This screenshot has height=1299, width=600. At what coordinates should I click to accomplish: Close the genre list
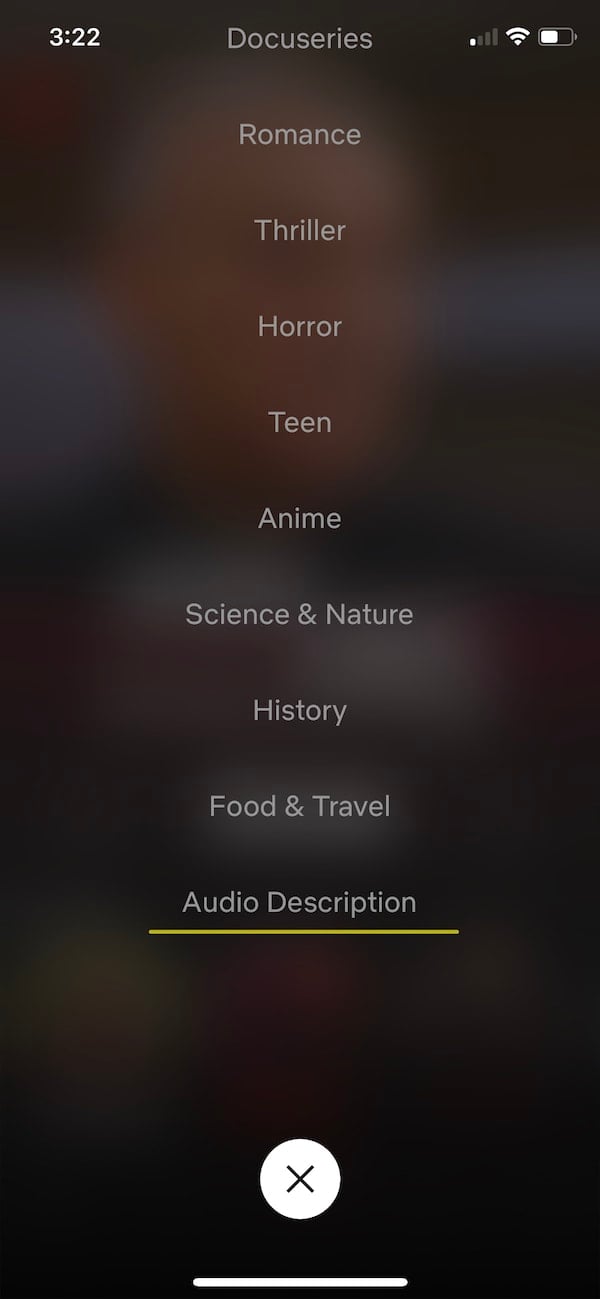point(299,1179)
